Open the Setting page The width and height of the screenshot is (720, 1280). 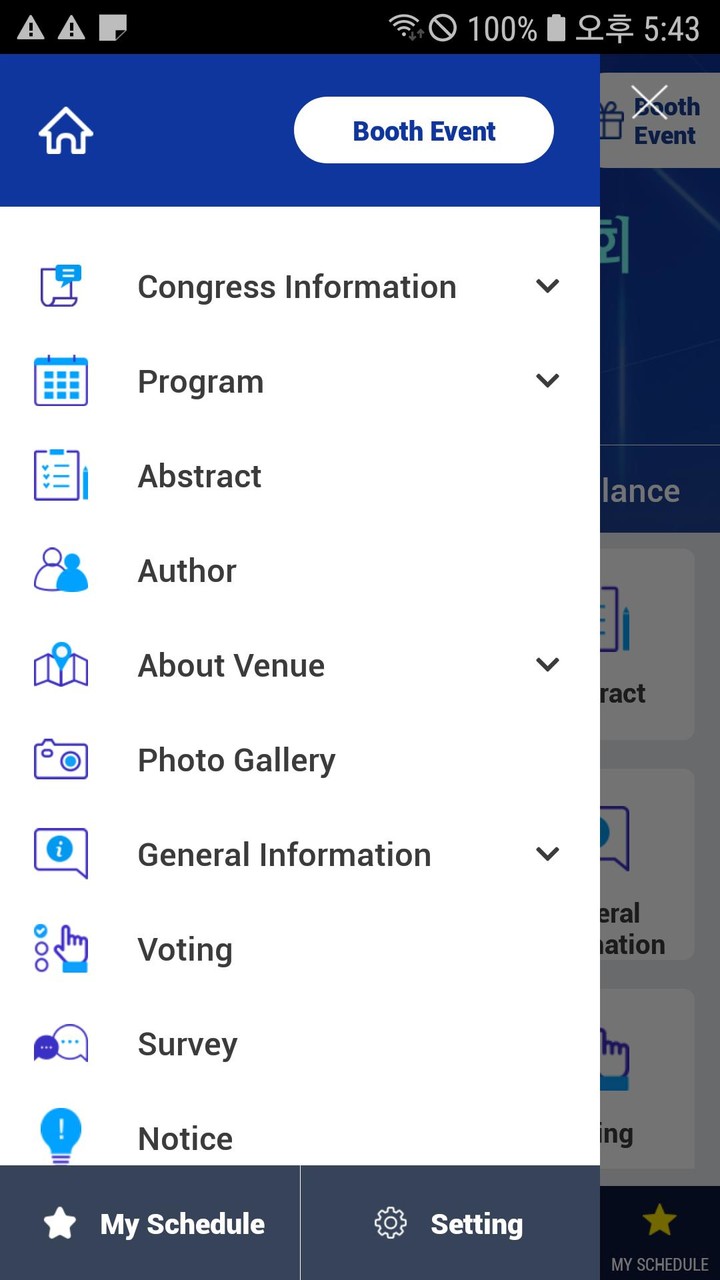point(450,1223)
